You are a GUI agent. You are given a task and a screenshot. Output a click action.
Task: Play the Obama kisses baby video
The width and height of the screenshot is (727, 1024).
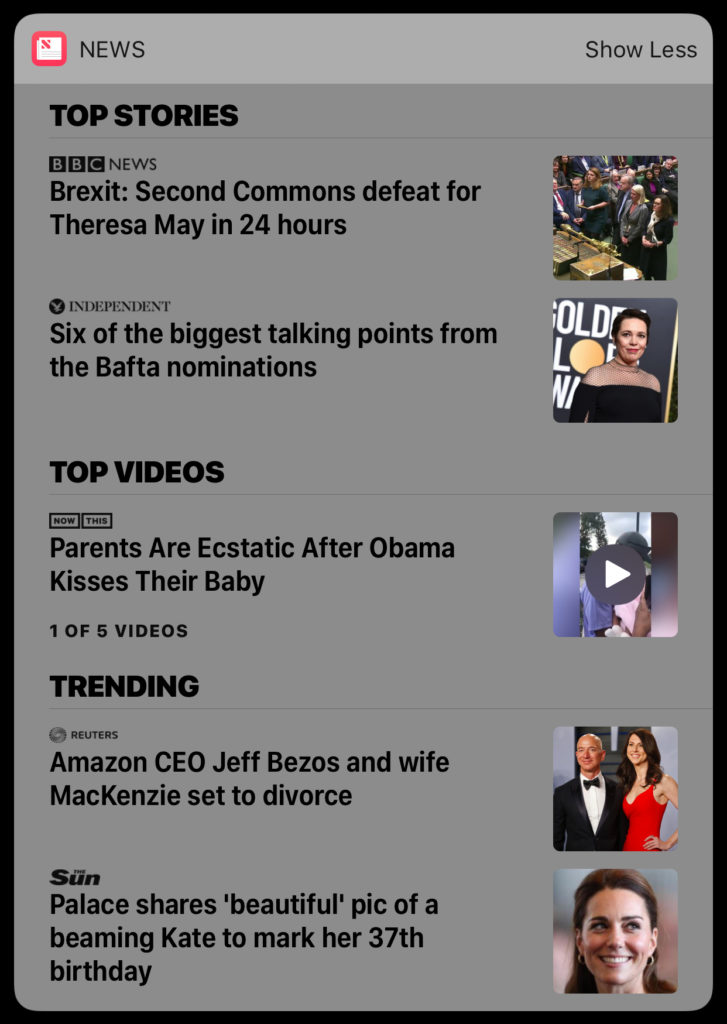point(615,574)
